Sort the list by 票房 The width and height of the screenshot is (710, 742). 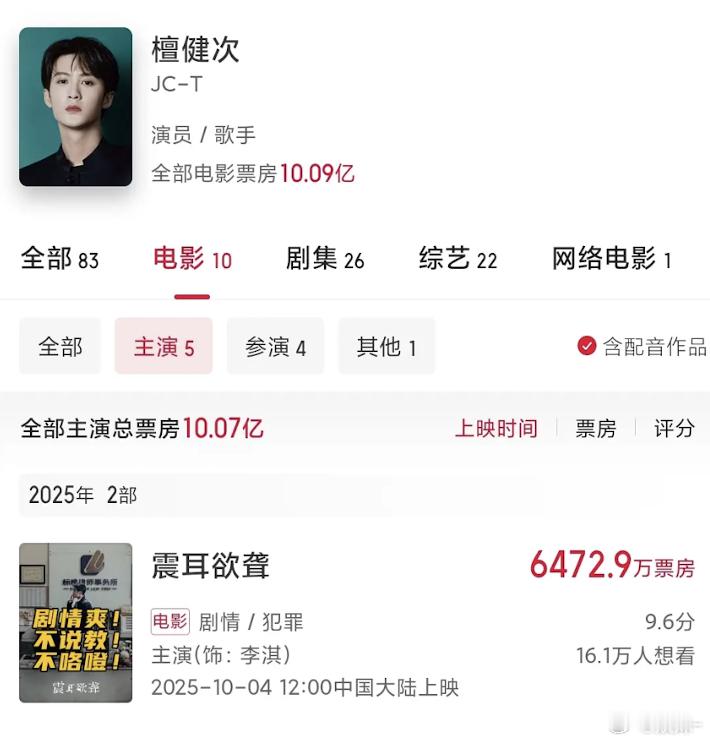tap(595, 428)
